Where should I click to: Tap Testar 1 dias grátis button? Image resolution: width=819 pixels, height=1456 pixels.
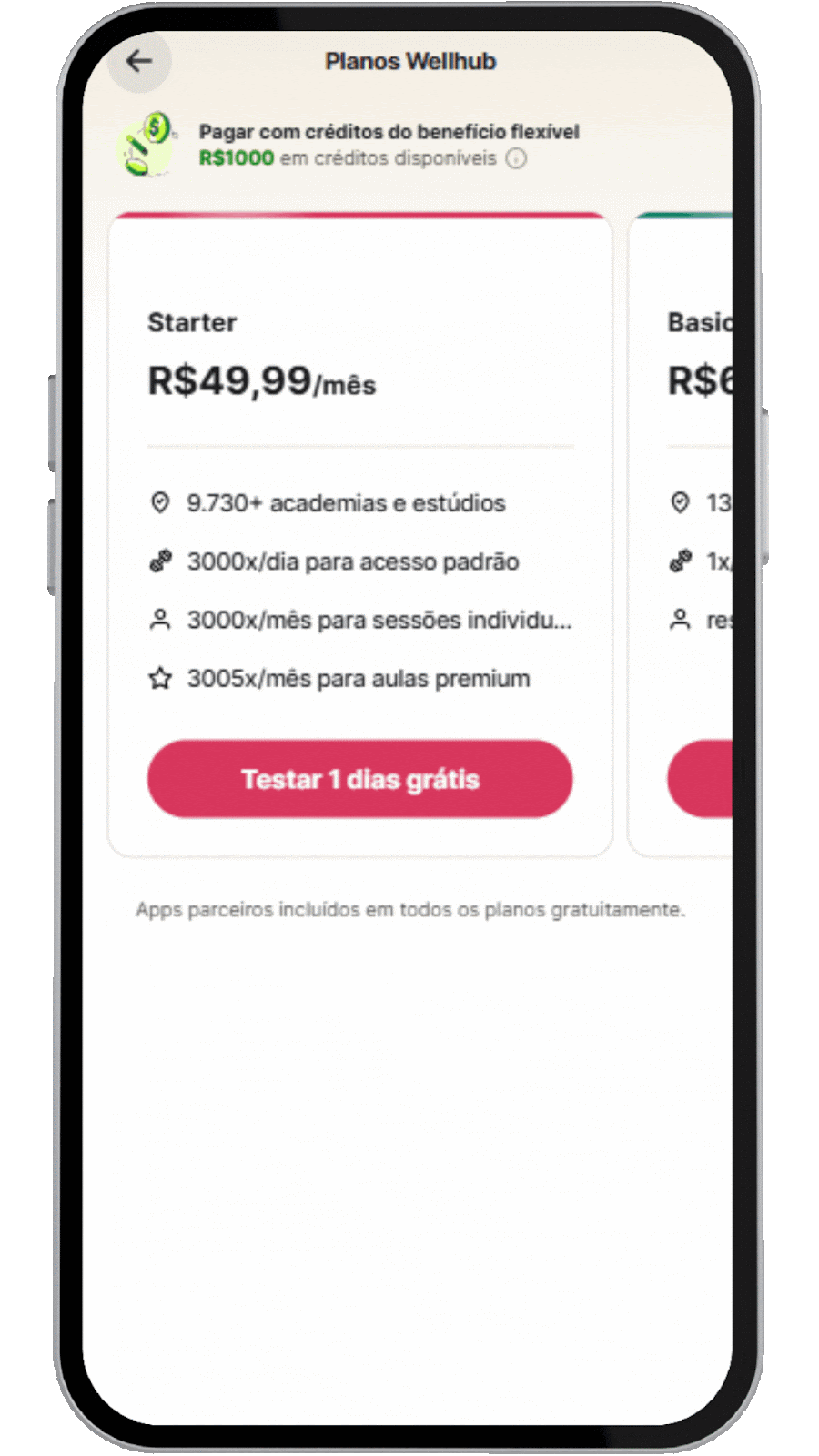[x=359, y=779]
